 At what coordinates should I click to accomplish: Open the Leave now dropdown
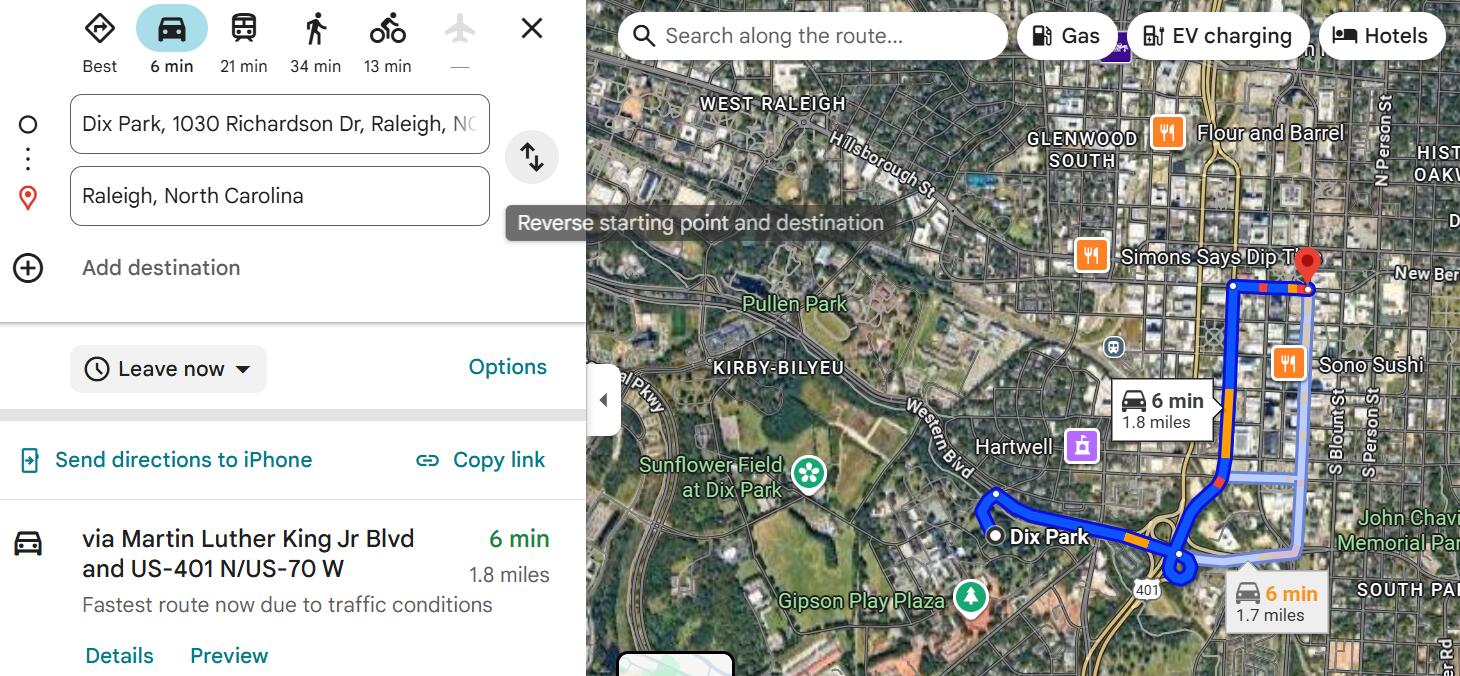(x=168, y=369)
